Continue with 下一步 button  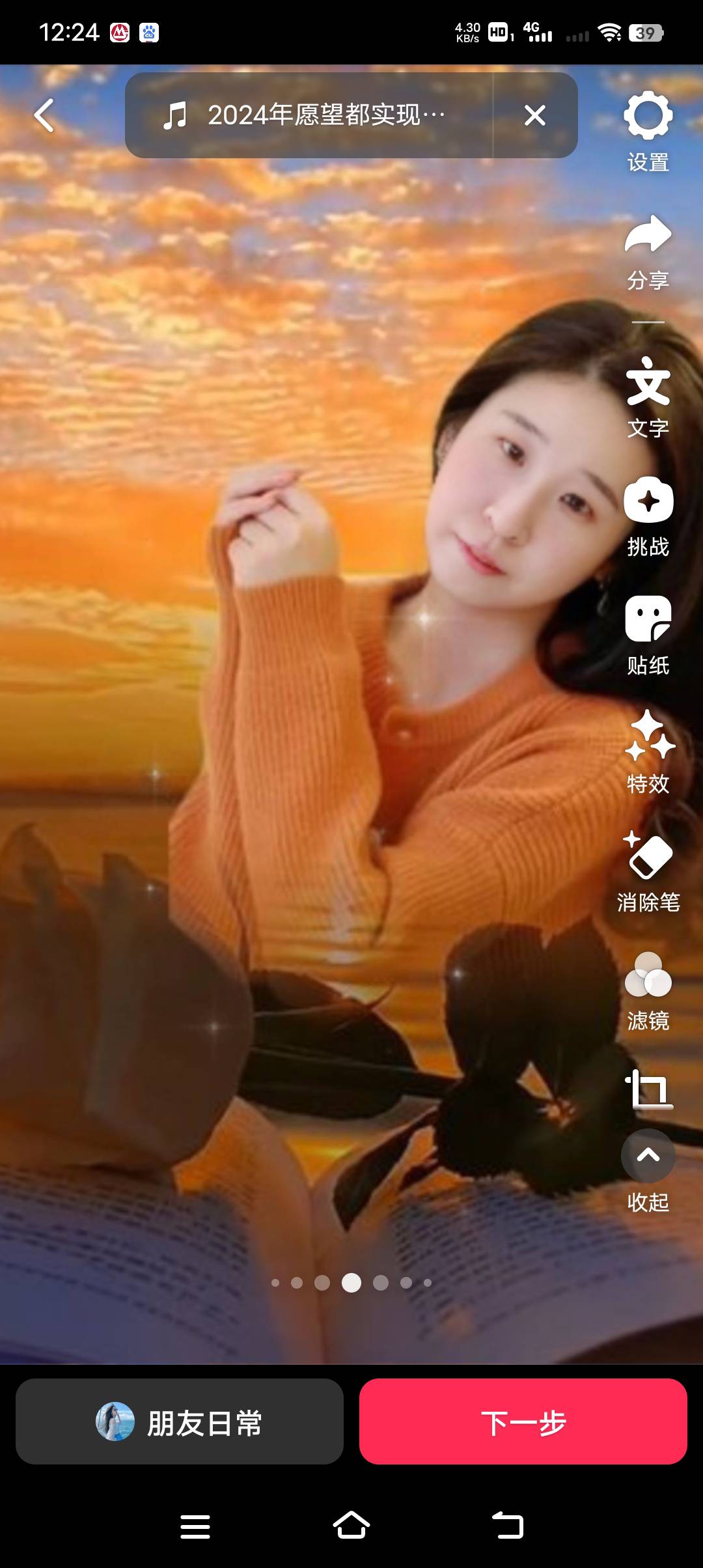coord(523,1421)
